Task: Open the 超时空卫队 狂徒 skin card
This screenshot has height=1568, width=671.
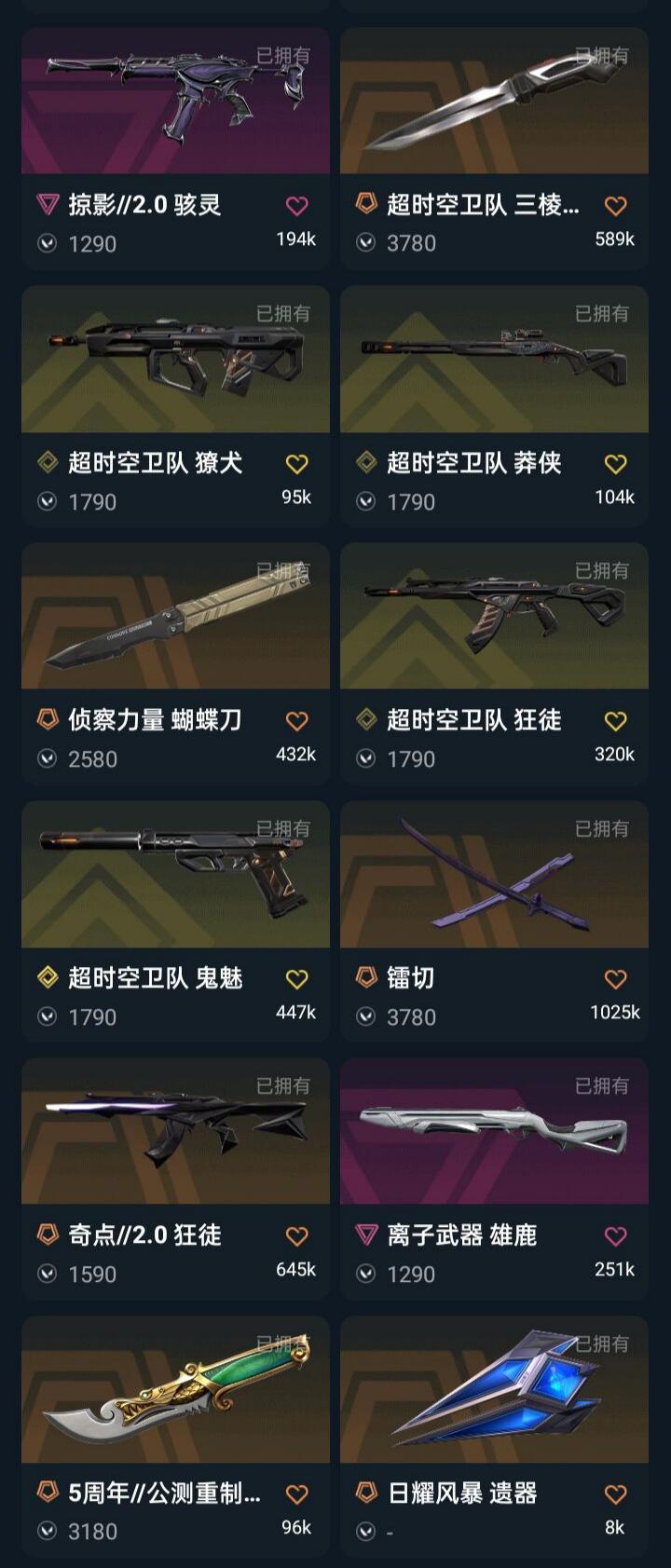Action: click(x=494, y=616)
